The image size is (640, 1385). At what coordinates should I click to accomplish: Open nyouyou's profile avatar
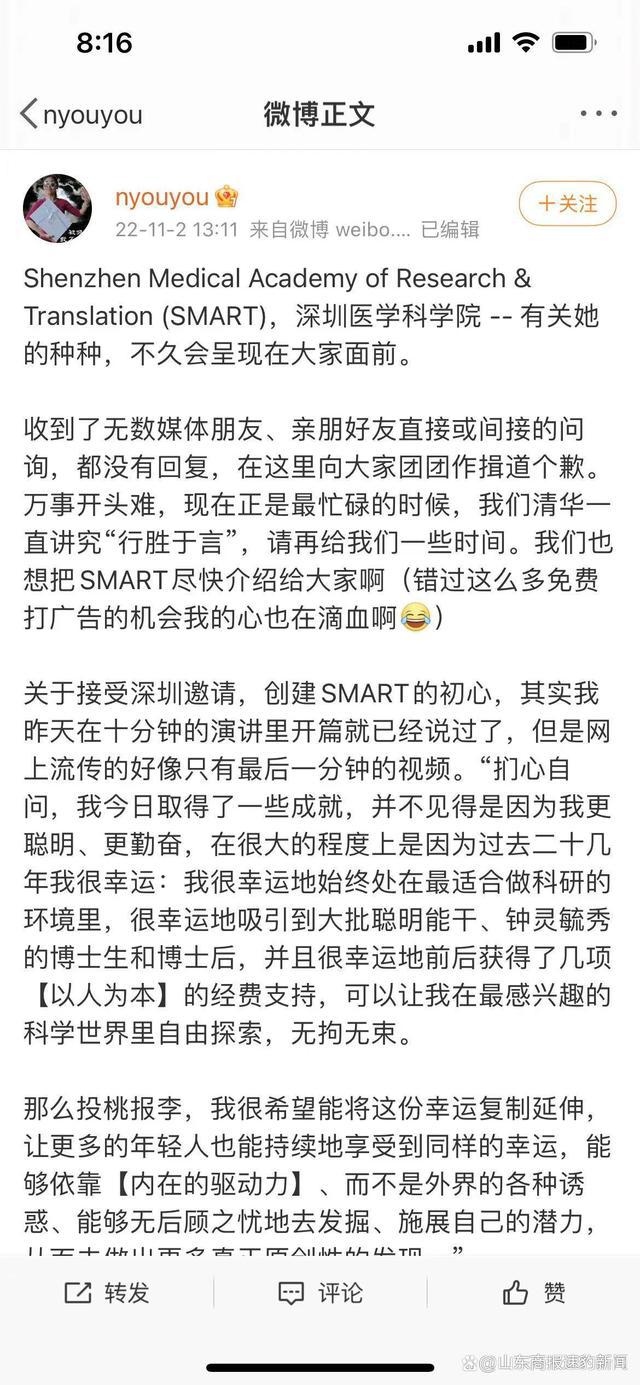tap(57, 208)
